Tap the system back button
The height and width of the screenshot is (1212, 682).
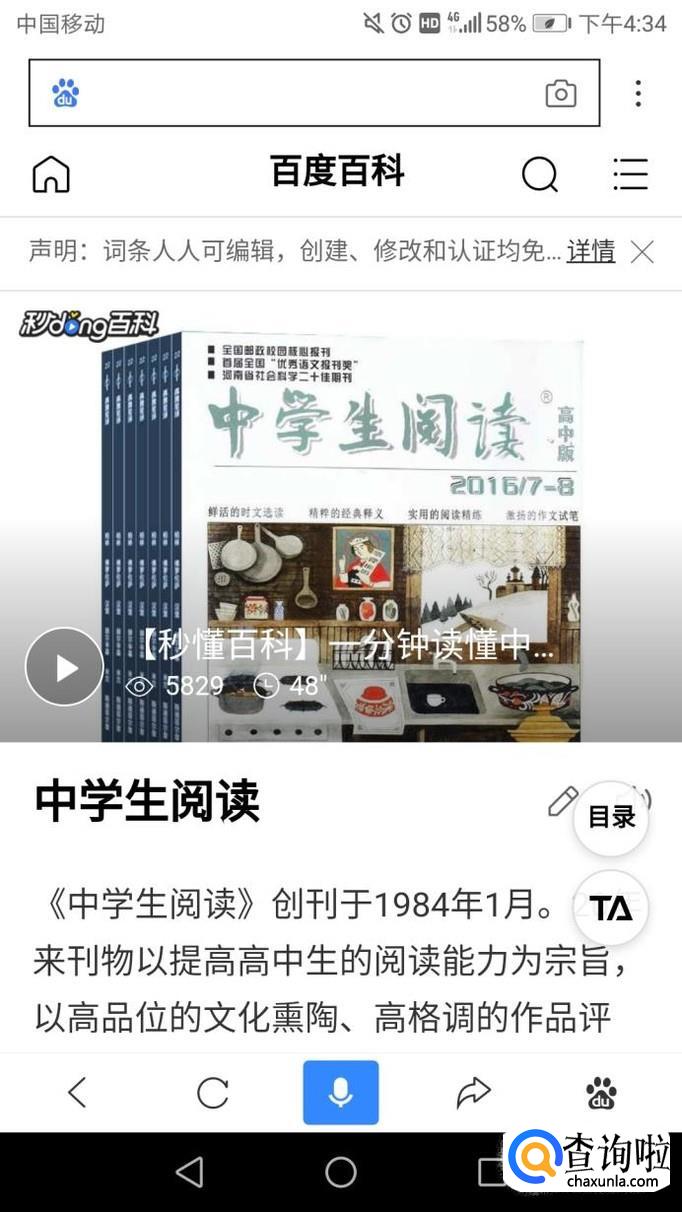click(x=189, y=1172)
